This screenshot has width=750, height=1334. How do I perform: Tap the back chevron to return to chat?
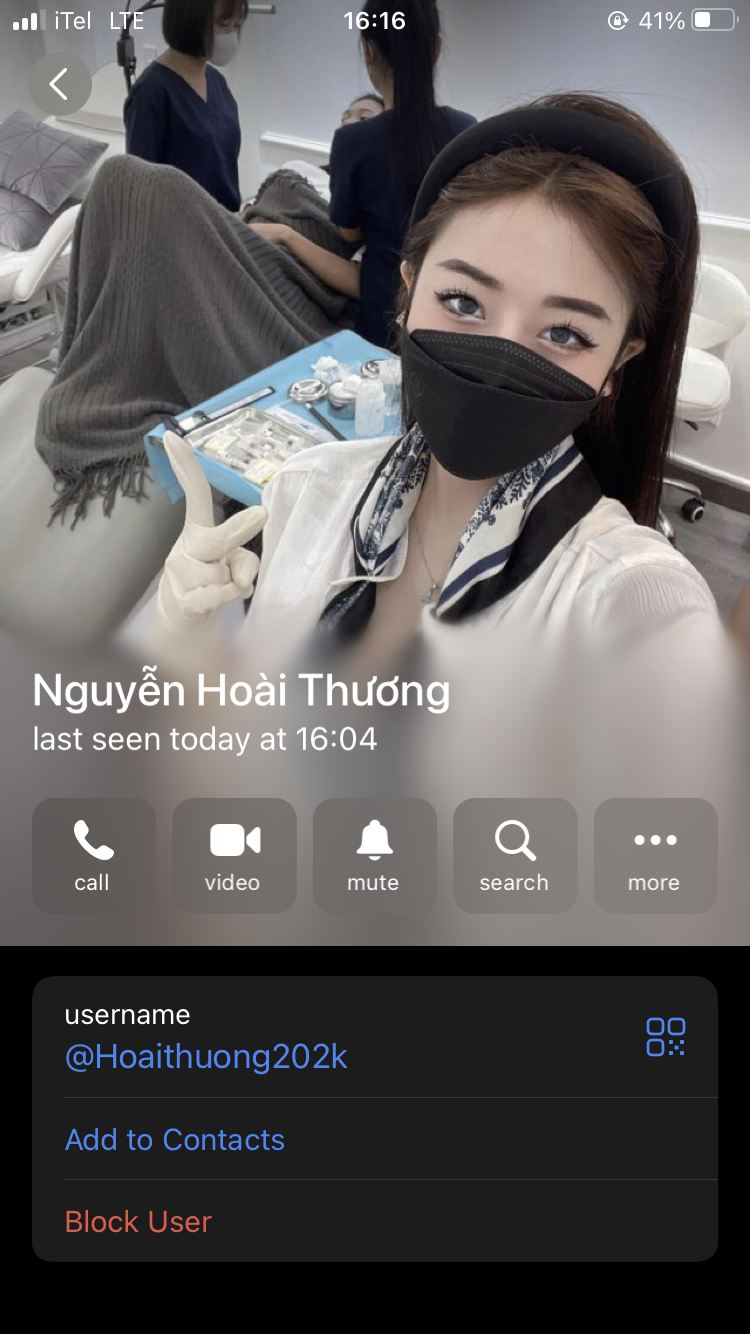[59, 84]
